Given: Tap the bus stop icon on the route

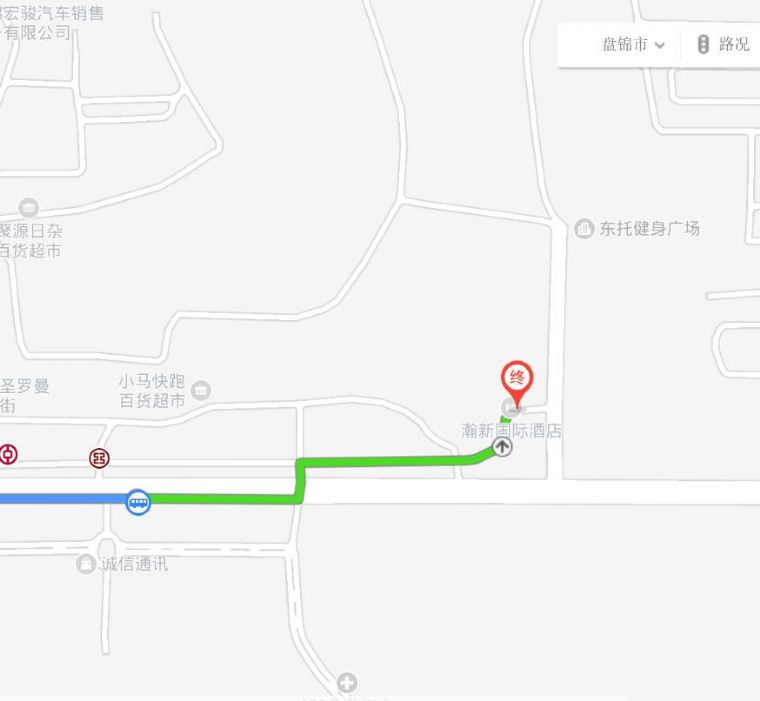Looking at the screenshot, I should tap(139, 502).
